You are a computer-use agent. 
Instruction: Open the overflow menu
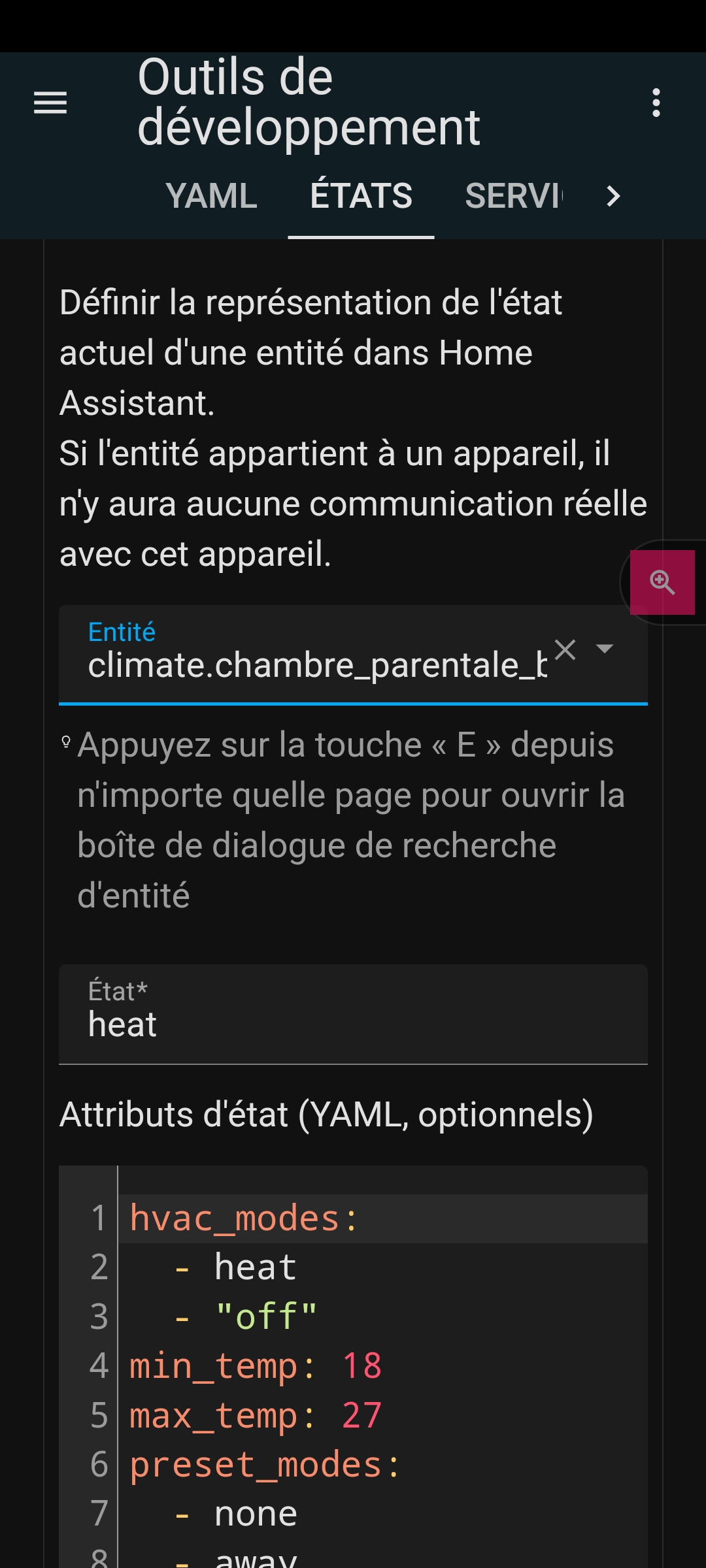tap(656, 103)
